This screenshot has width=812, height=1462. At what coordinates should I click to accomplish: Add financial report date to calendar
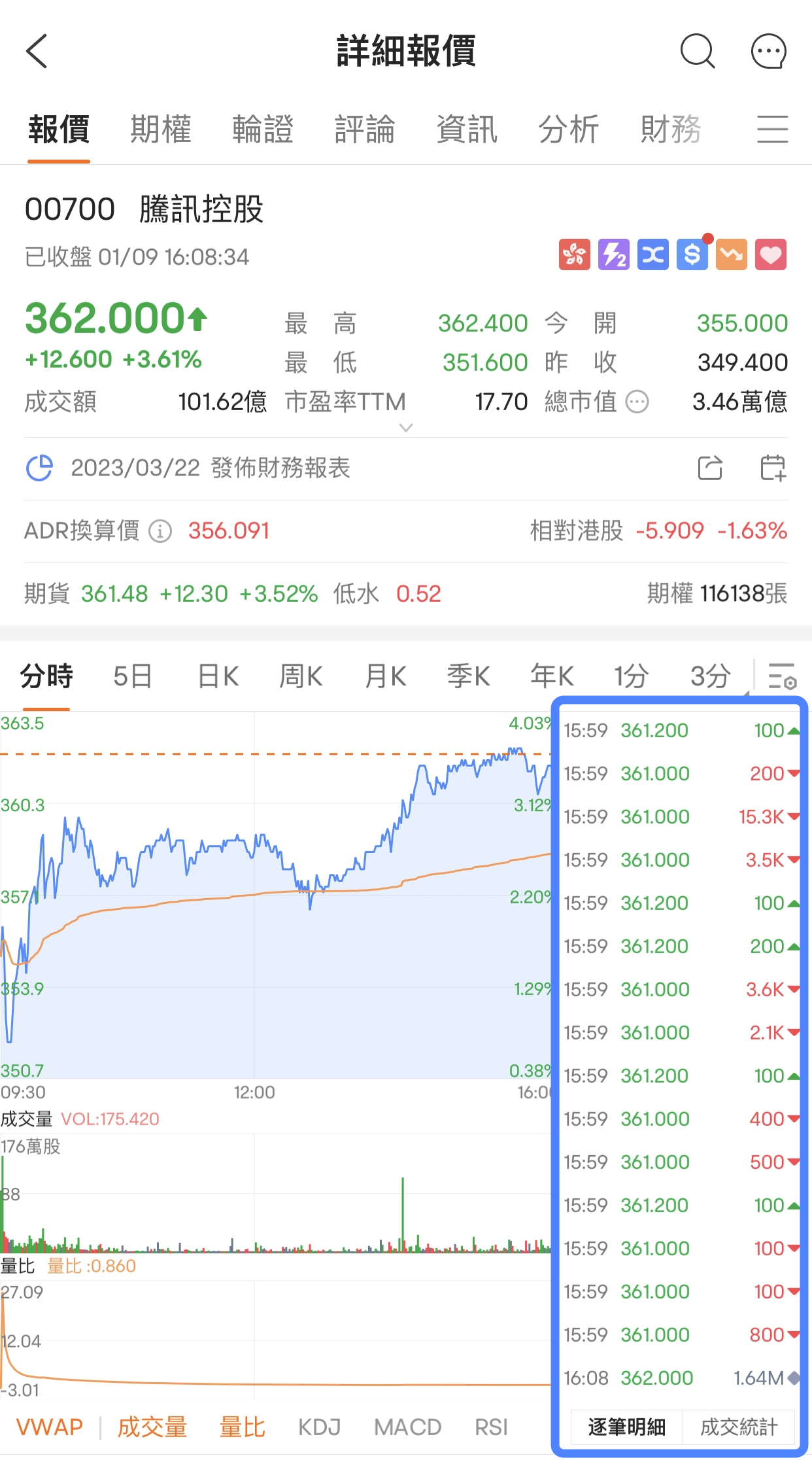click(773, 468)
